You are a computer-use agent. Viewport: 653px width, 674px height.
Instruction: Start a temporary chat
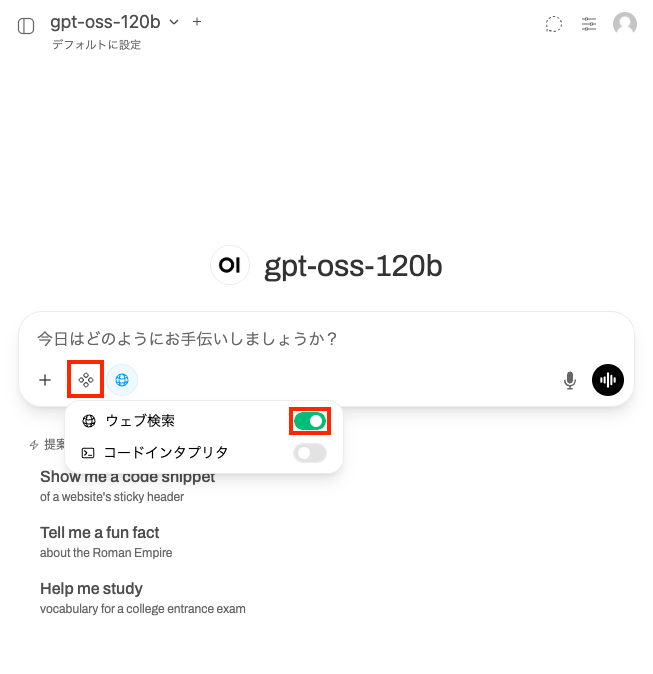[553, 24]
